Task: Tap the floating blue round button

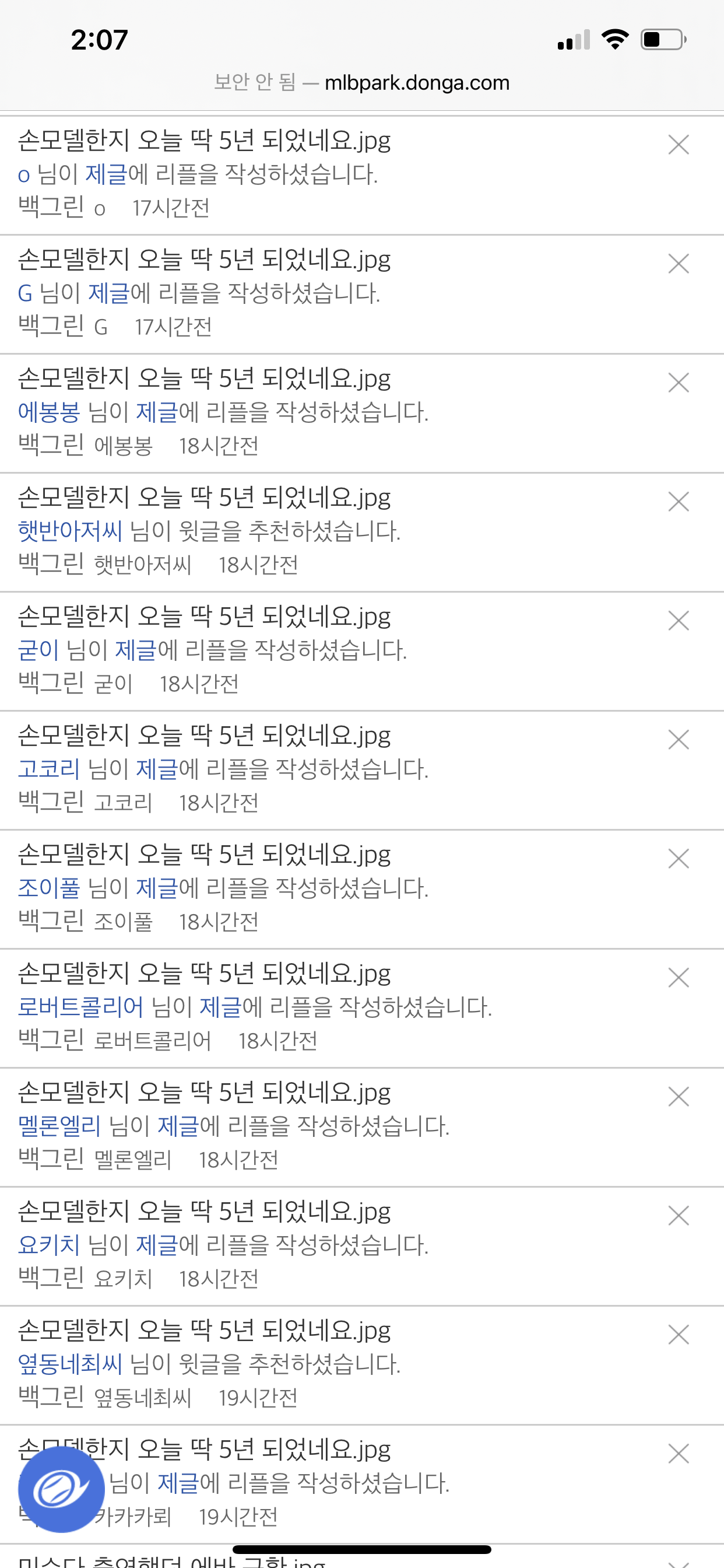Action: tap(61, 1489)
